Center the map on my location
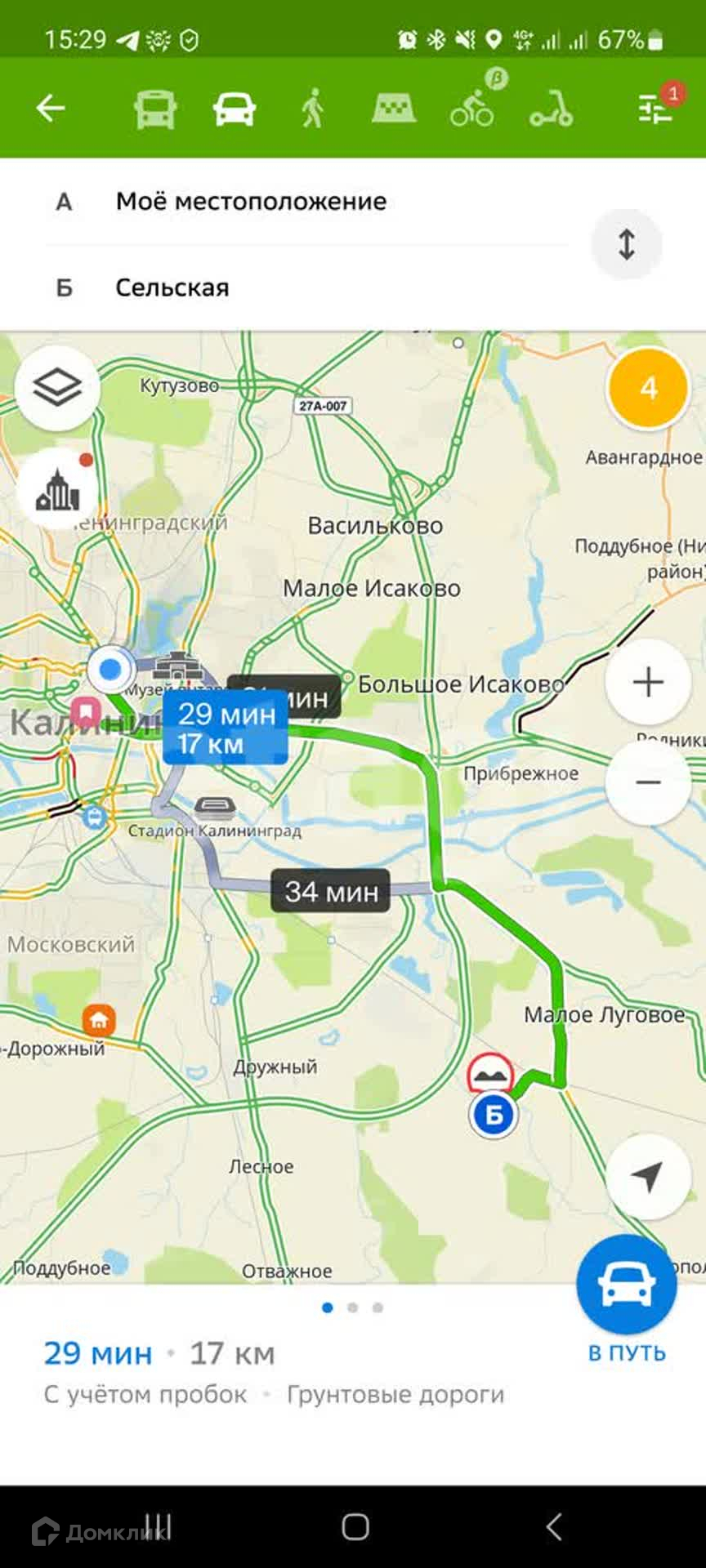 [x=648, y=1177]
